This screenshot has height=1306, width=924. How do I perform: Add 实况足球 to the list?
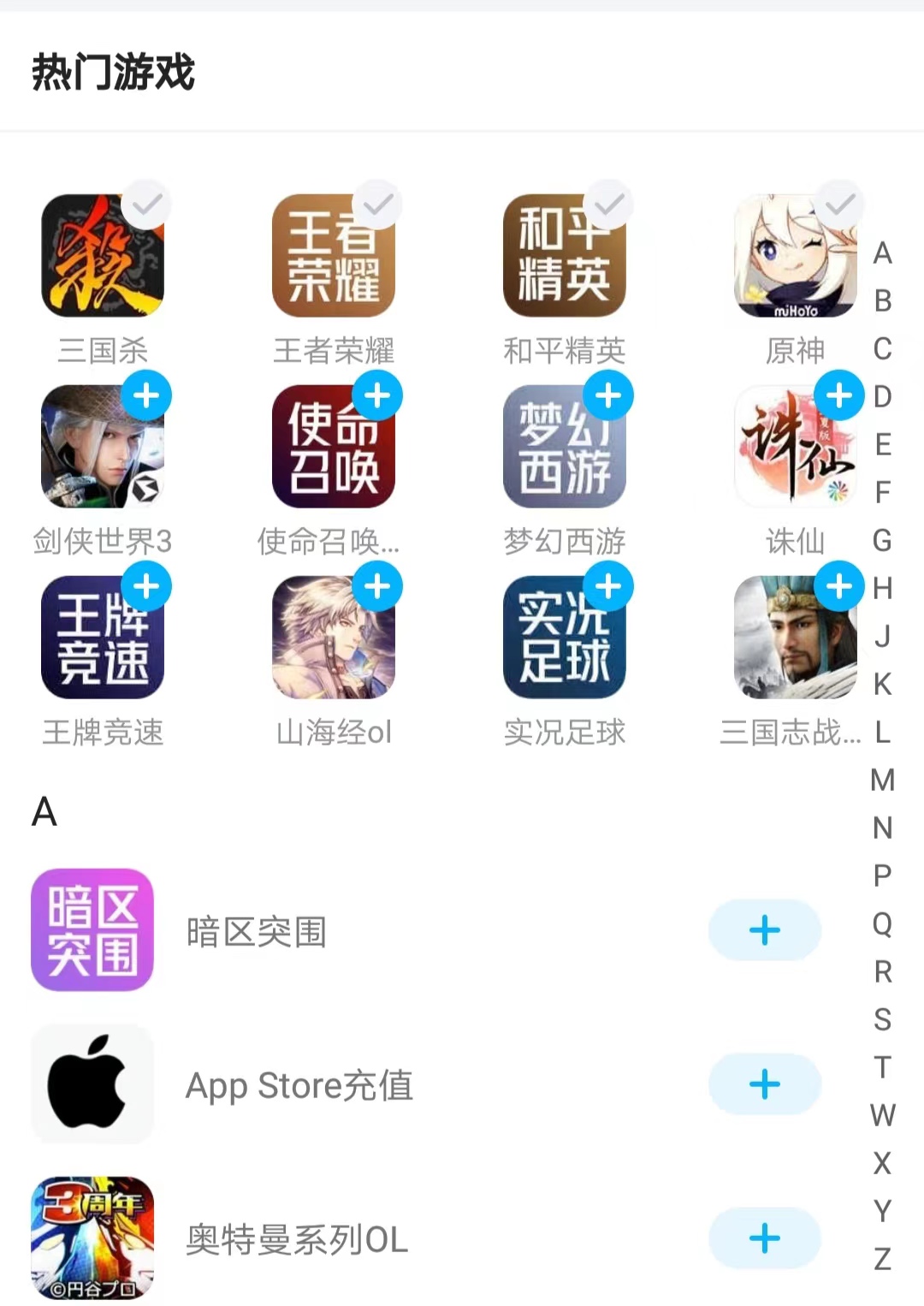click(608, 586)
